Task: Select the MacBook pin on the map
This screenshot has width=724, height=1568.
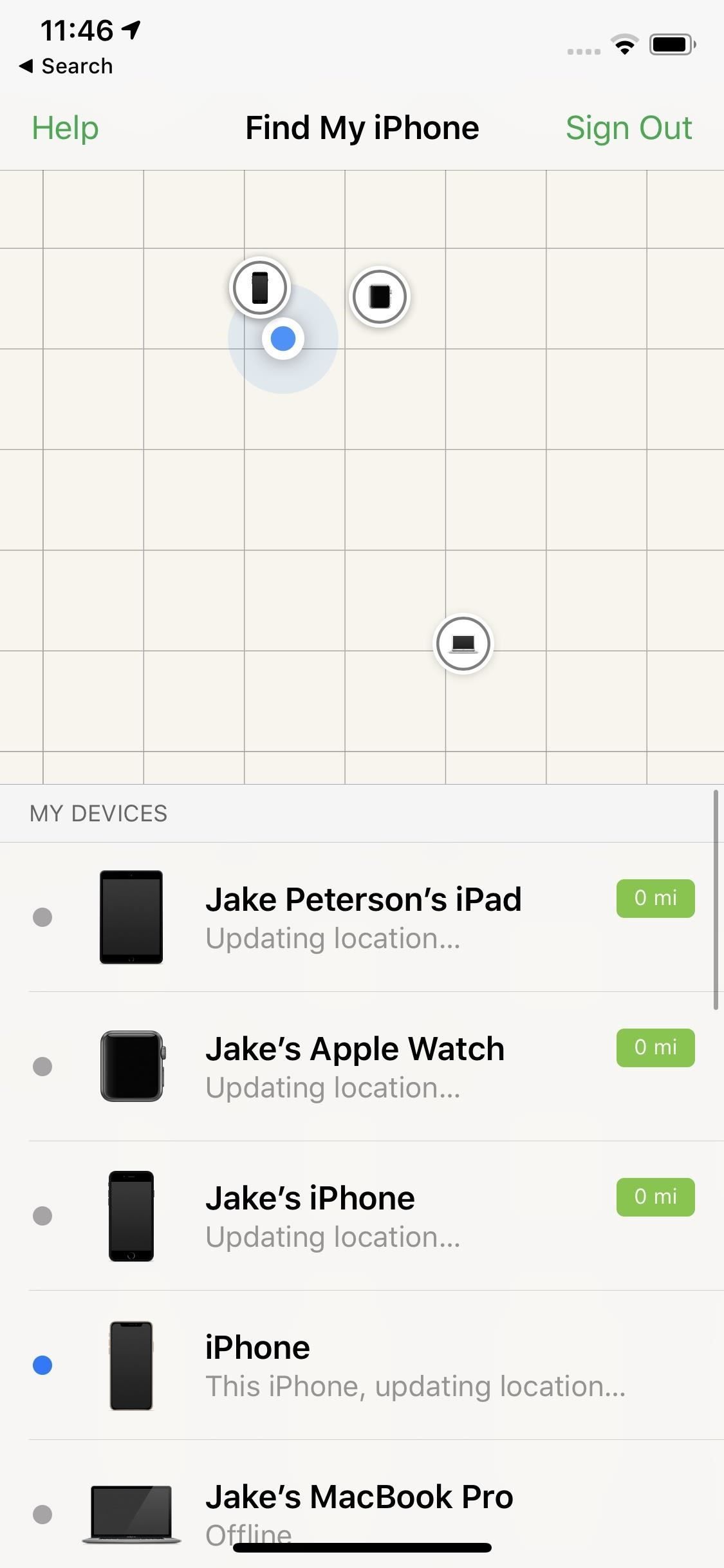Action: pyautogui.click(x=463, y=643)
